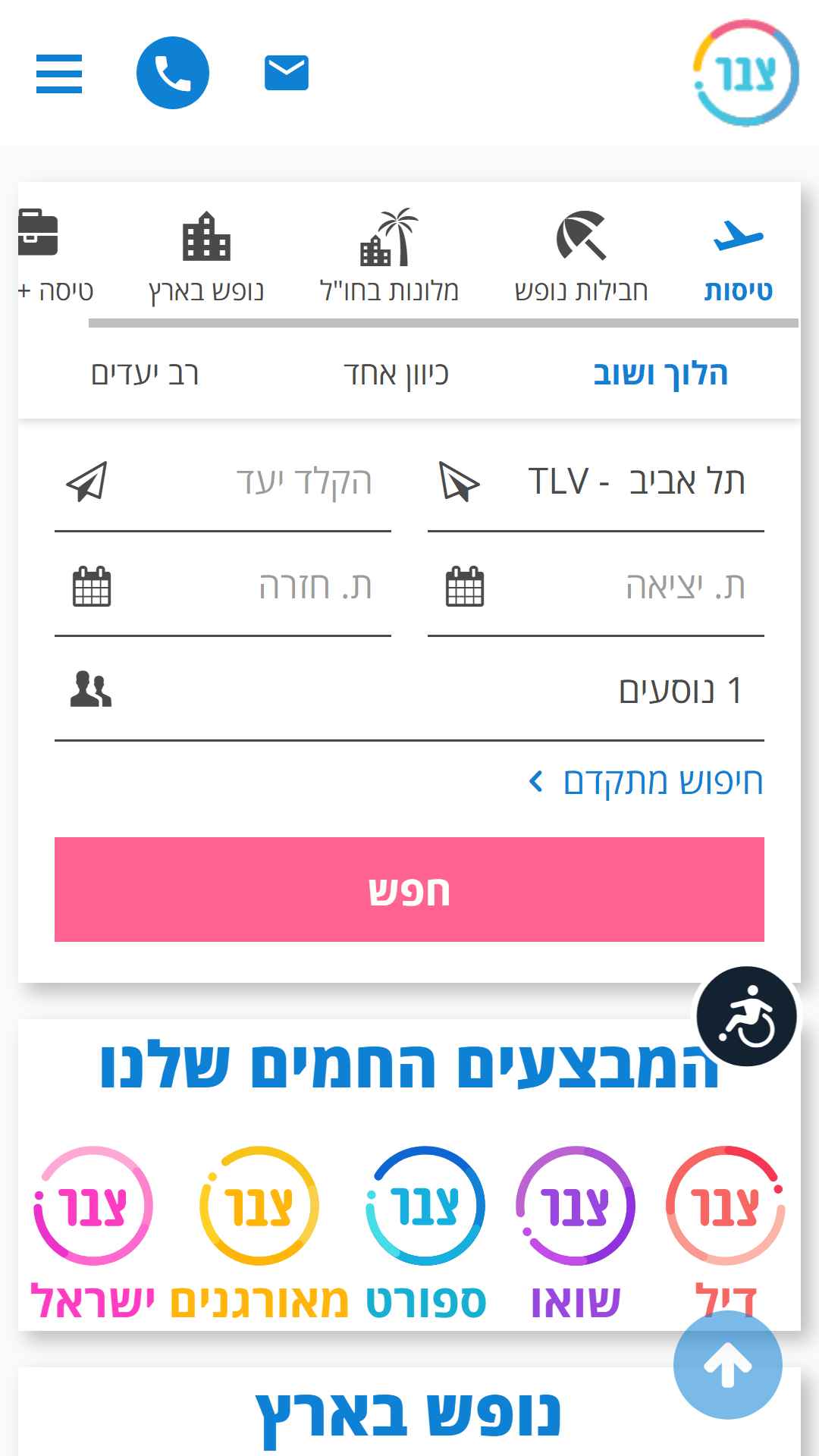The image size is (819, 1456).
Task: Switch to the חבילות נופש tab
Action: (581, 256)
